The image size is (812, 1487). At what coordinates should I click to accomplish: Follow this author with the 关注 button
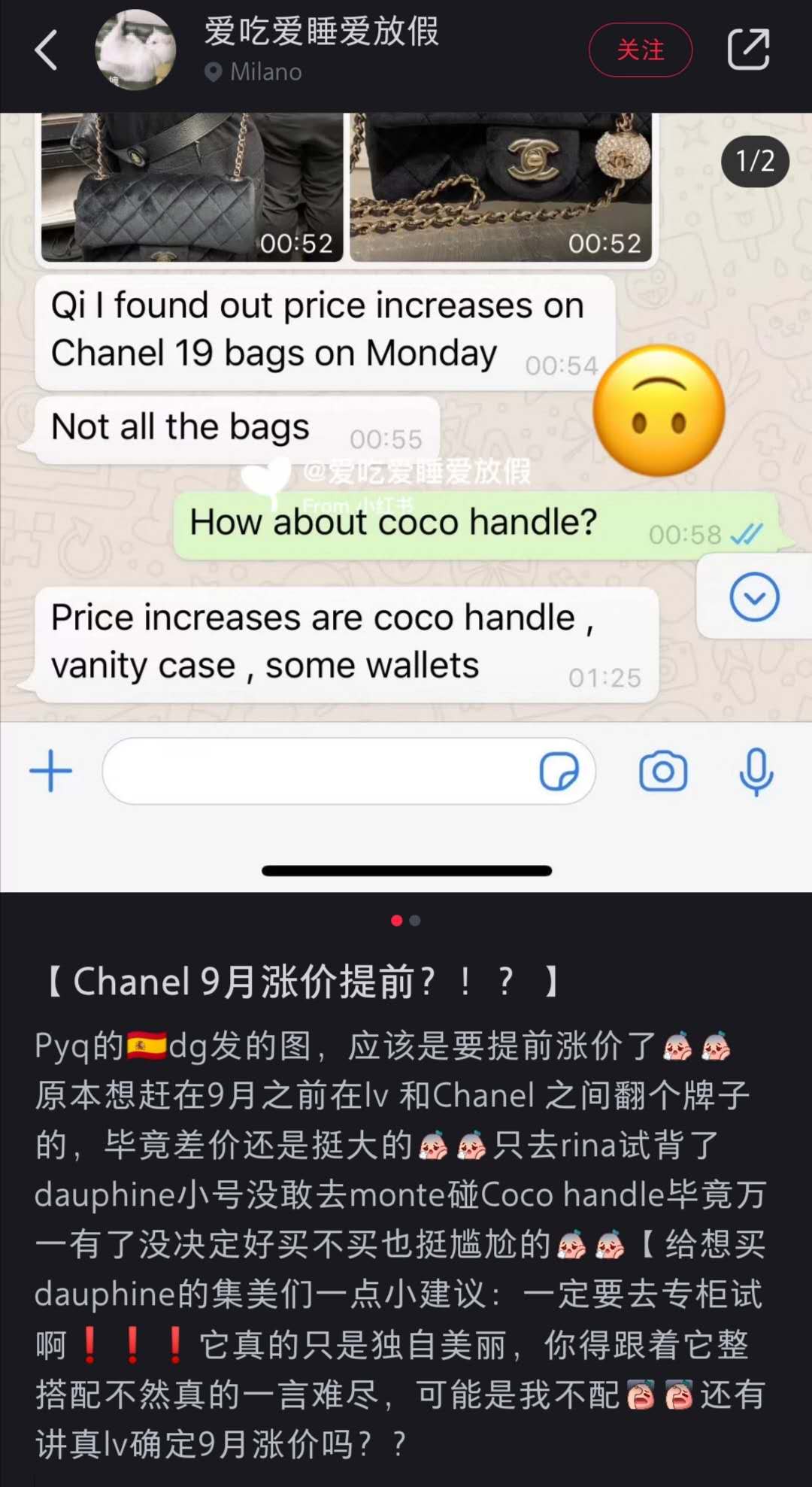tap(640, 50)
